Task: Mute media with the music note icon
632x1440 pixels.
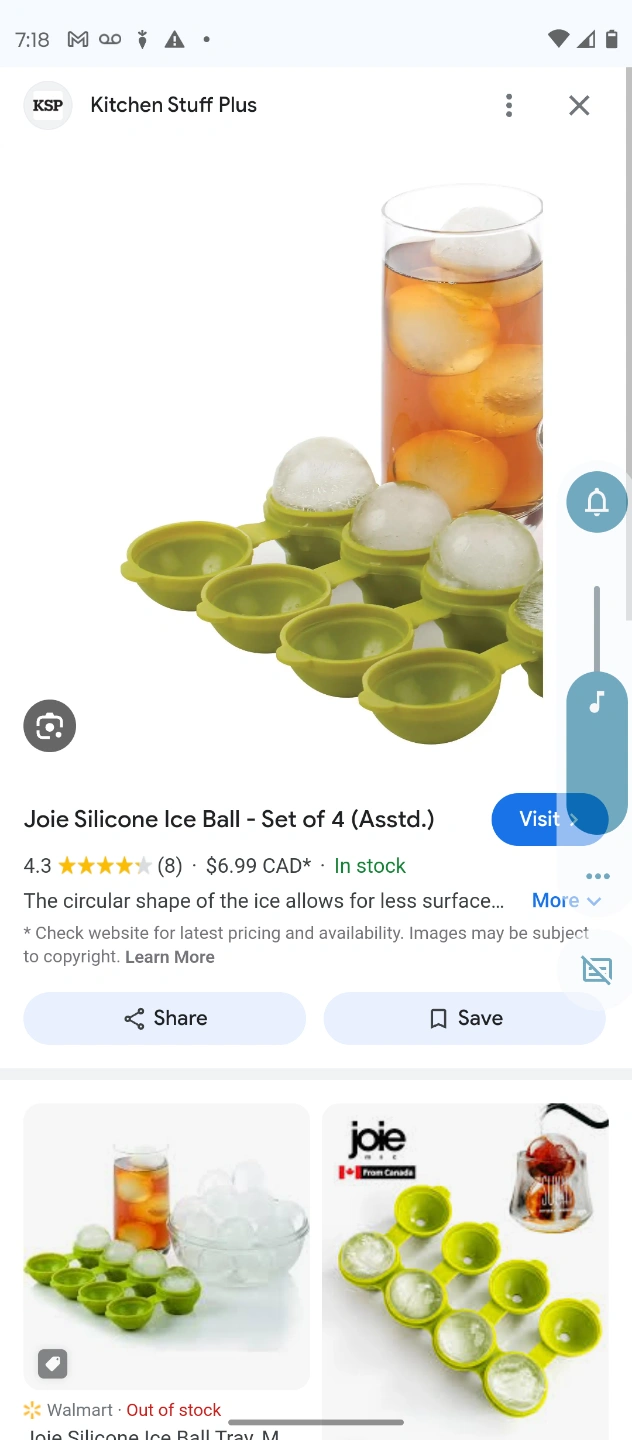Action: [x=597, y=702]
